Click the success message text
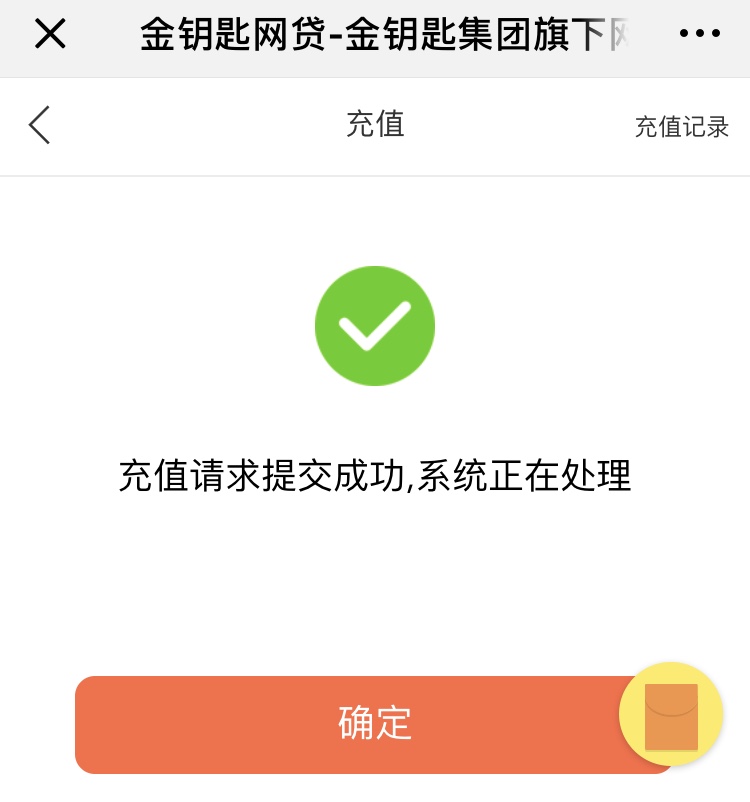The height and width of the screenshot is (802, 750). (x=375, y=477)
